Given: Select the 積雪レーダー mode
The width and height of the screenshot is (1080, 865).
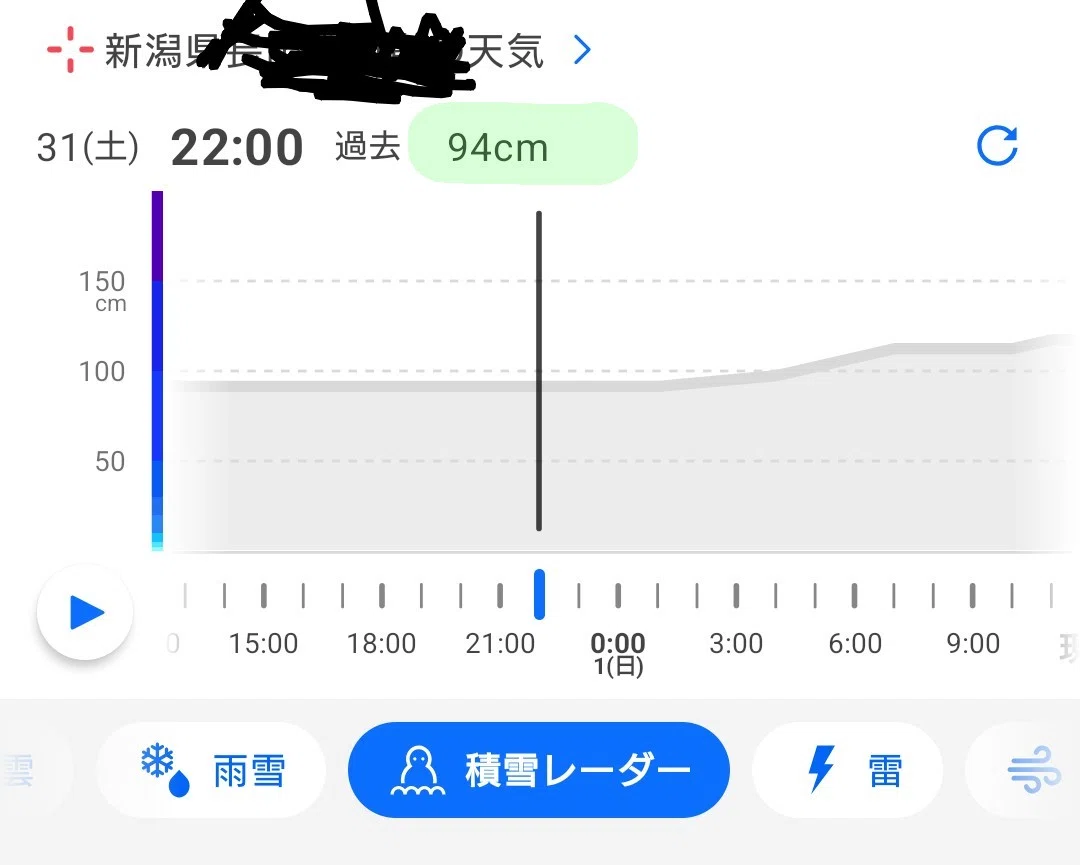Looking at the screenshot, I should (539, 770).
